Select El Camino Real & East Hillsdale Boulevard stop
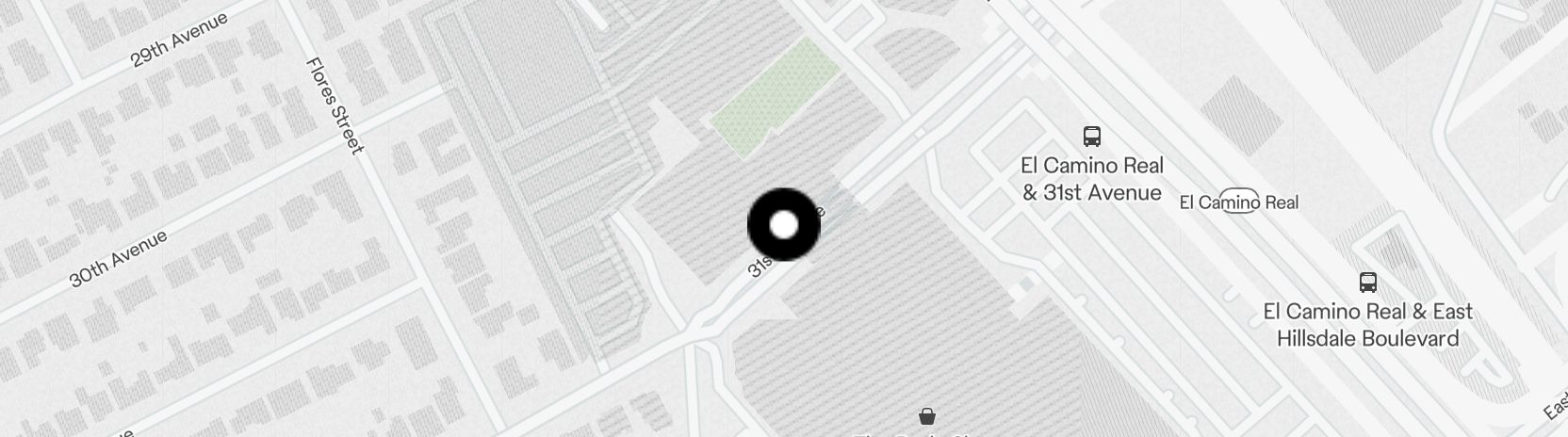Viewport: 1568px width, 437px height. tap(1367, 282)
